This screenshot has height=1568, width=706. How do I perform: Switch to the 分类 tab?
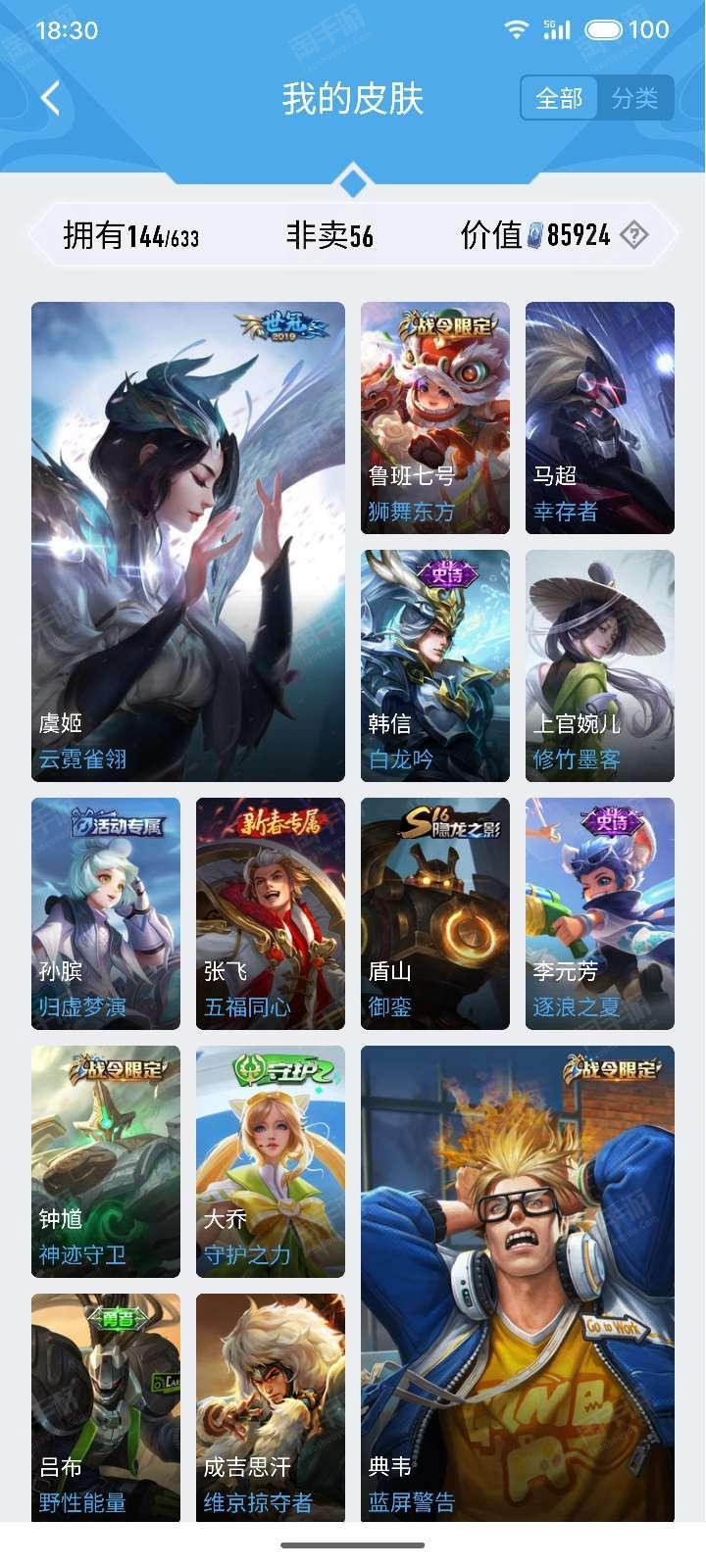coord(634,98)
